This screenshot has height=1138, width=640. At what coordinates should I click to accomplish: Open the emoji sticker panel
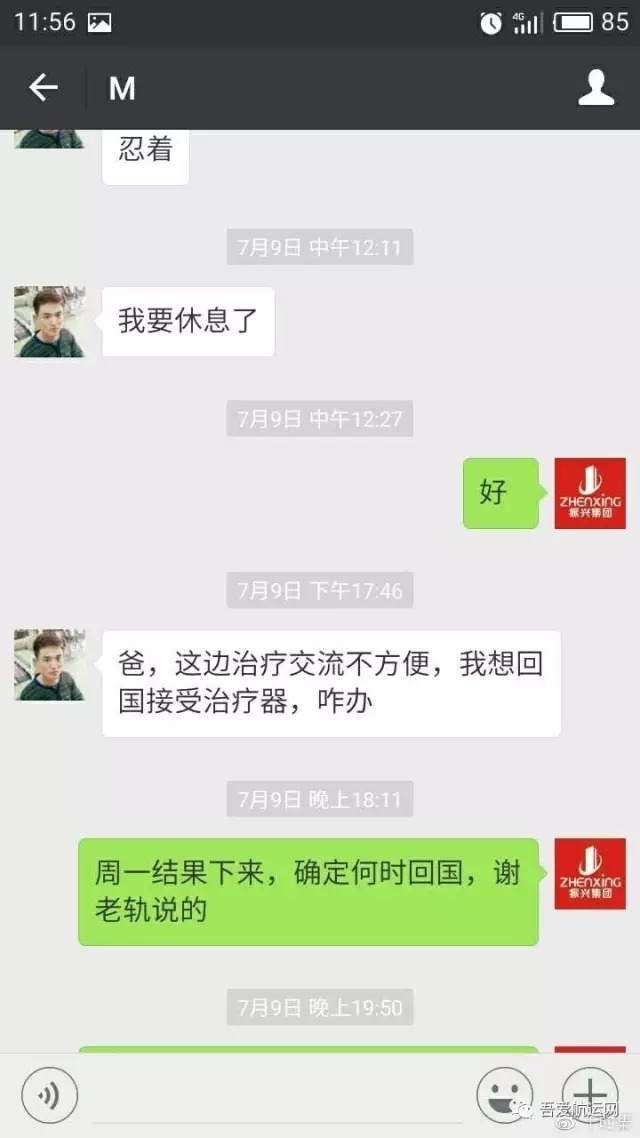point(504,1096)
